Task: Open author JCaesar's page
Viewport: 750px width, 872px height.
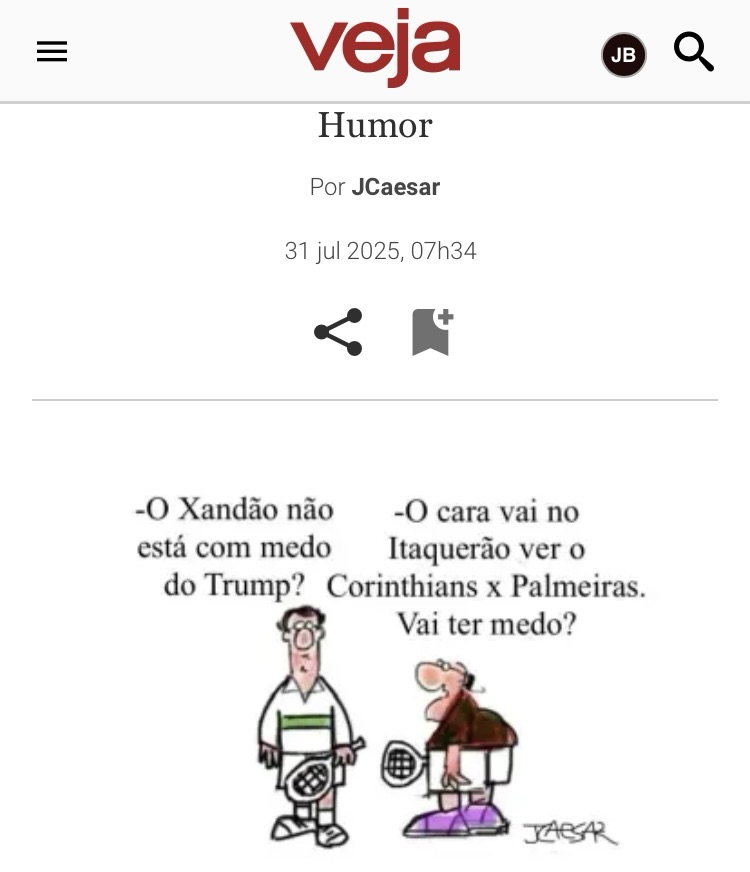Action: tap(395, 187)
